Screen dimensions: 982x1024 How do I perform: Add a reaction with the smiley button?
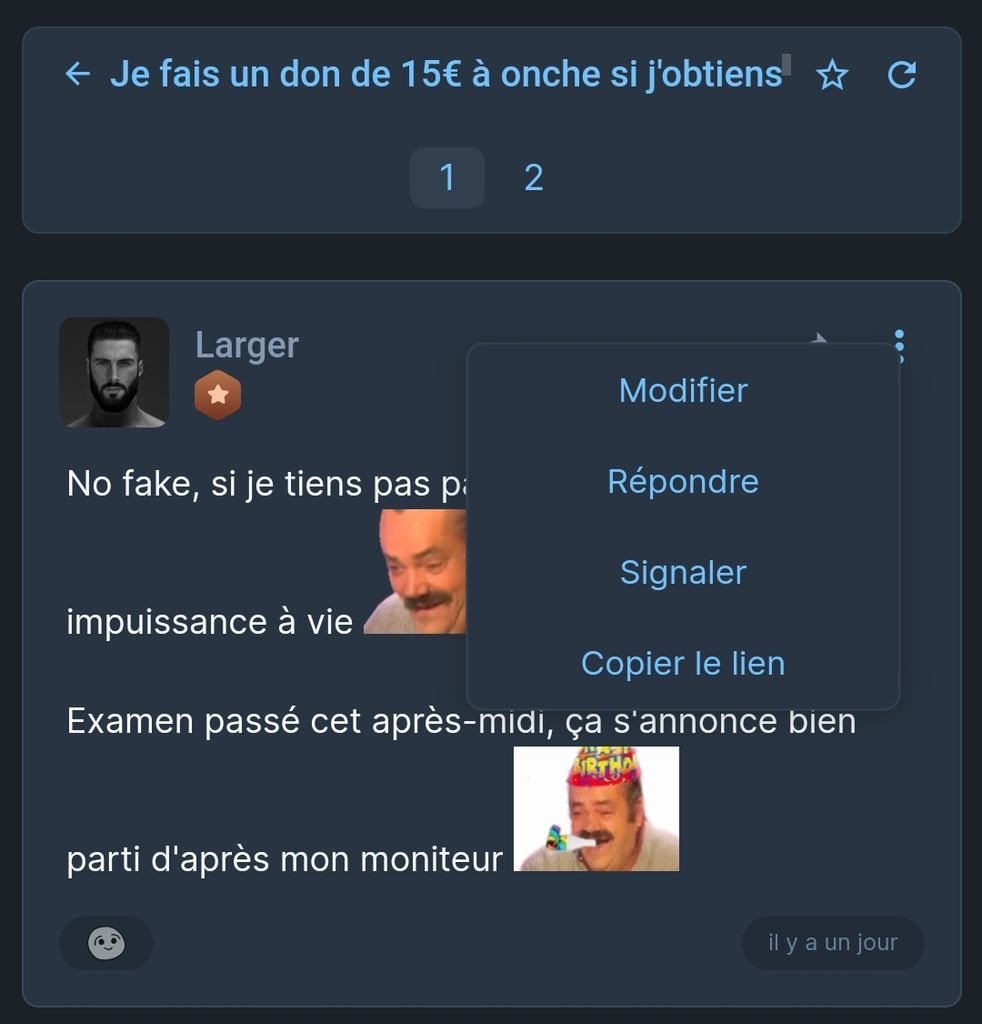pos(106,943)
